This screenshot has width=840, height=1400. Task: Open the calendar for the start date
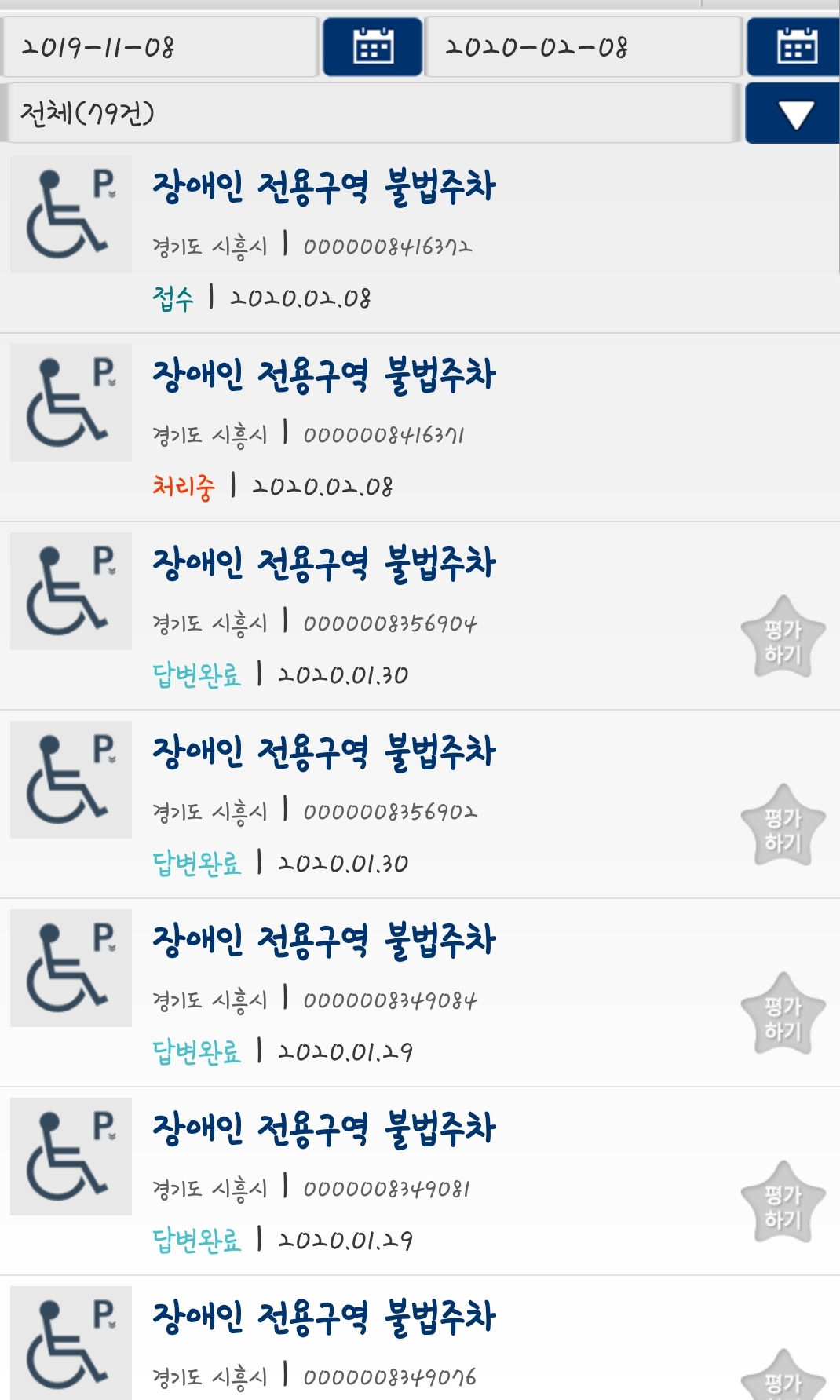371,47
